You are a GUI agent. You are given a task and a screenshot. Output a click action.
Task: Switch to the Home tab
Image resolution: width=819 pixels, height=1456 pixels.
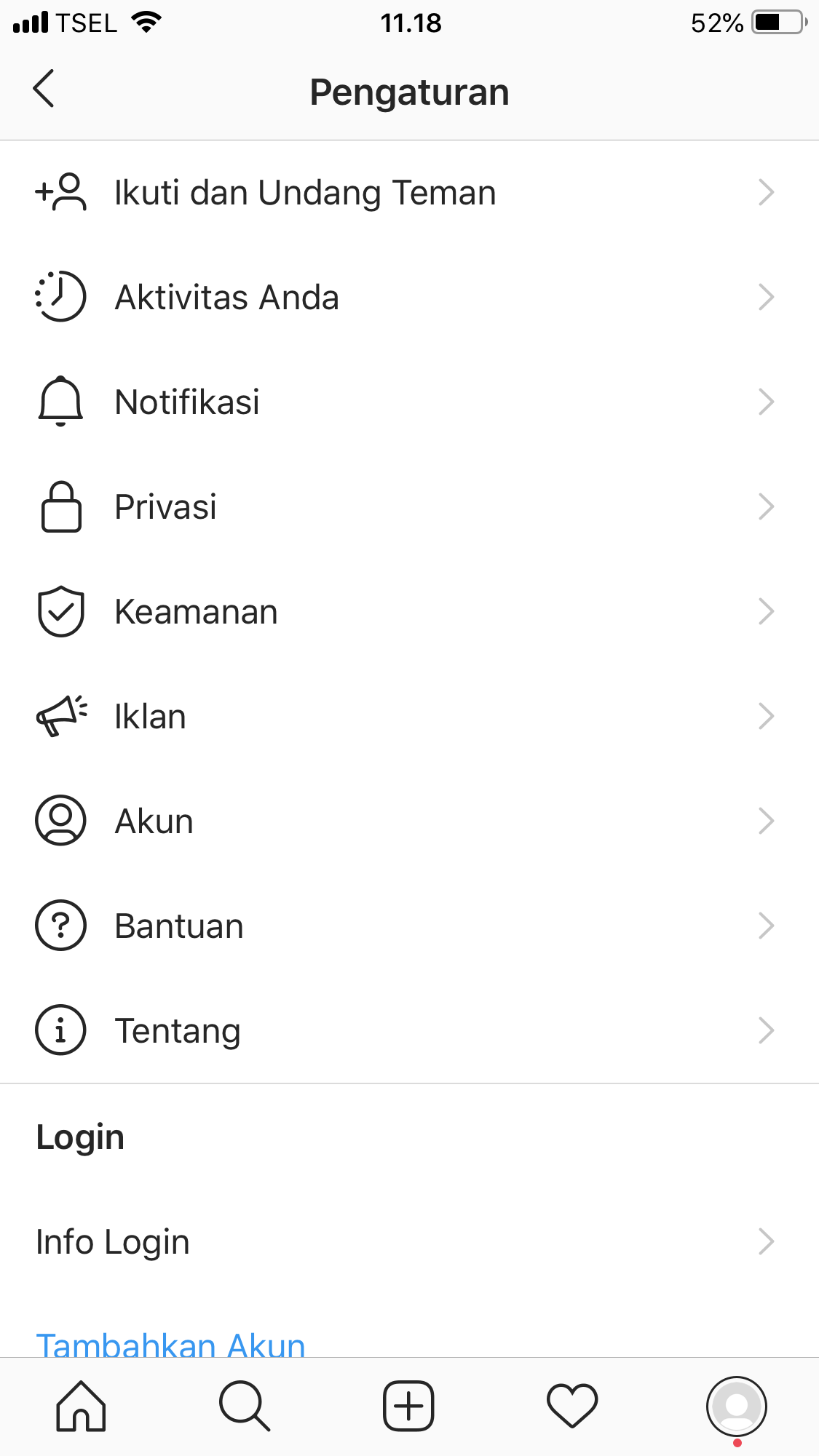[81, 1406]
